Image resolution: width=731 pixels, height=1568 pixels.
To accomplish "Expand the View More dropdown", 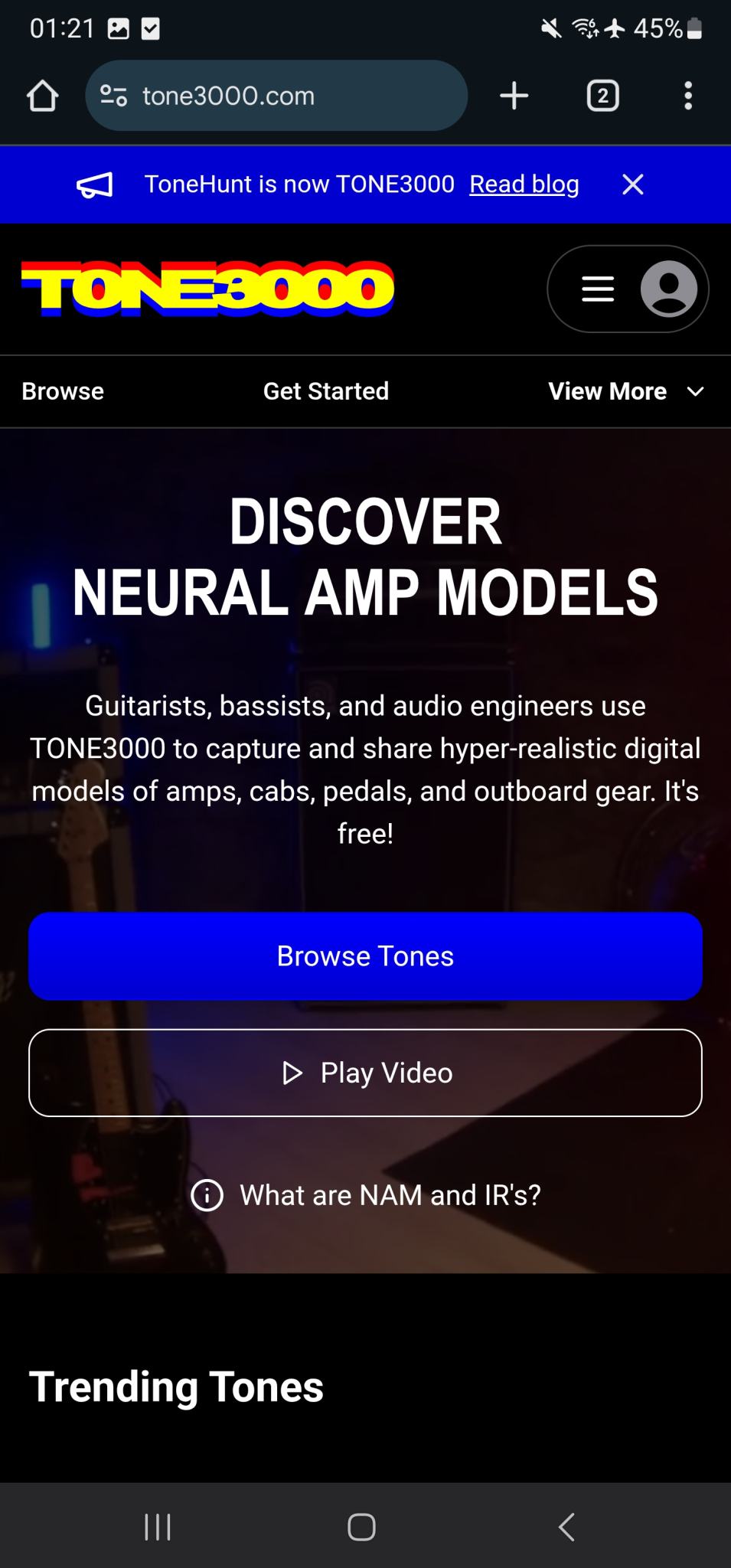I will [625, 391].
